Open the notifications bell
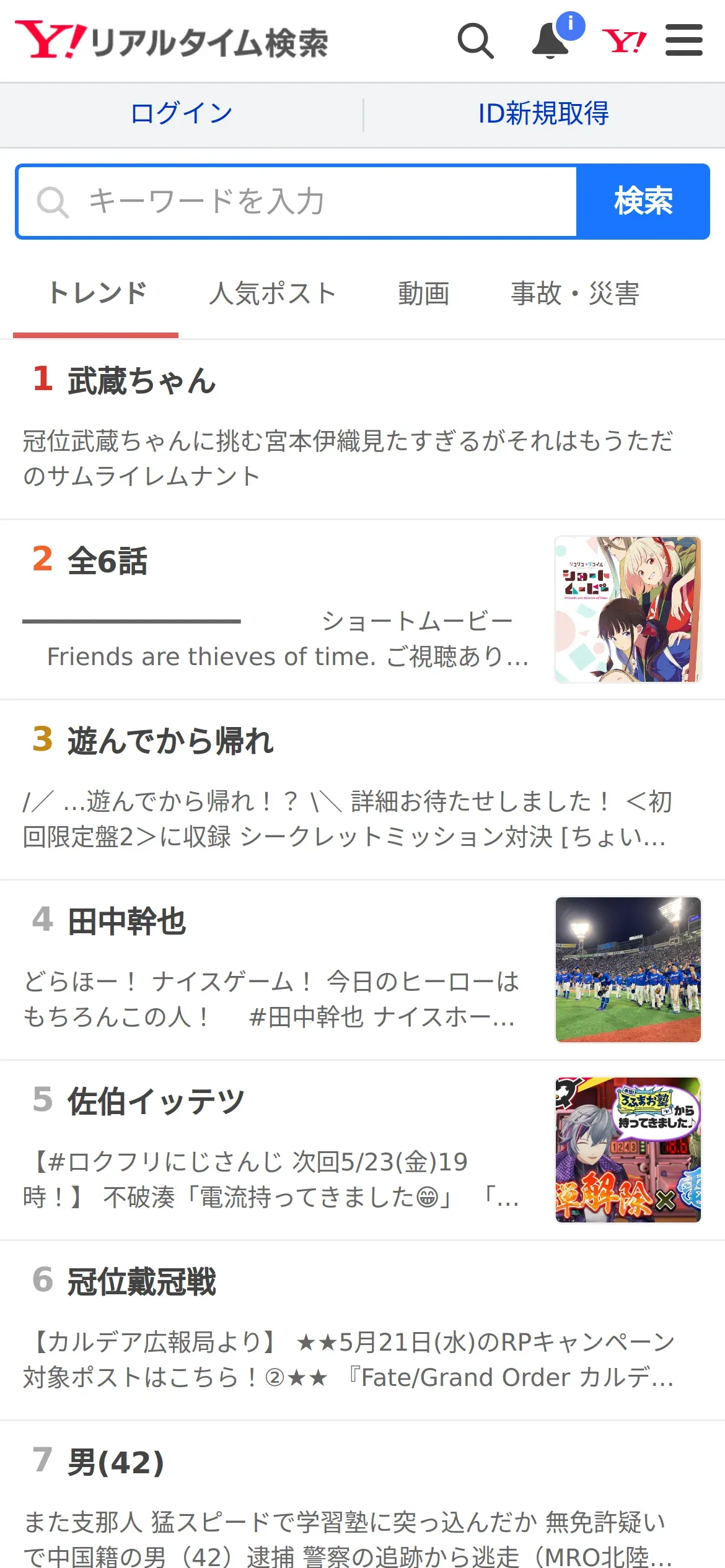725x1568 pixels. click(551, 41)
